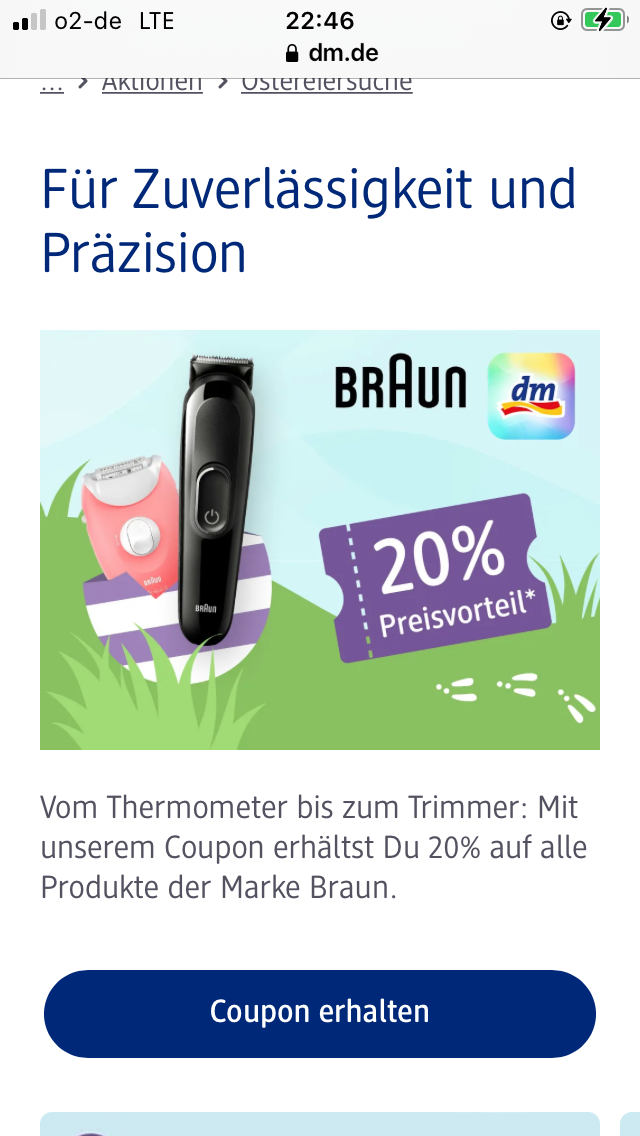
Task: Open the Aktionen breadcrumb link
Action: pyautogui.click(x=152, y=85)
